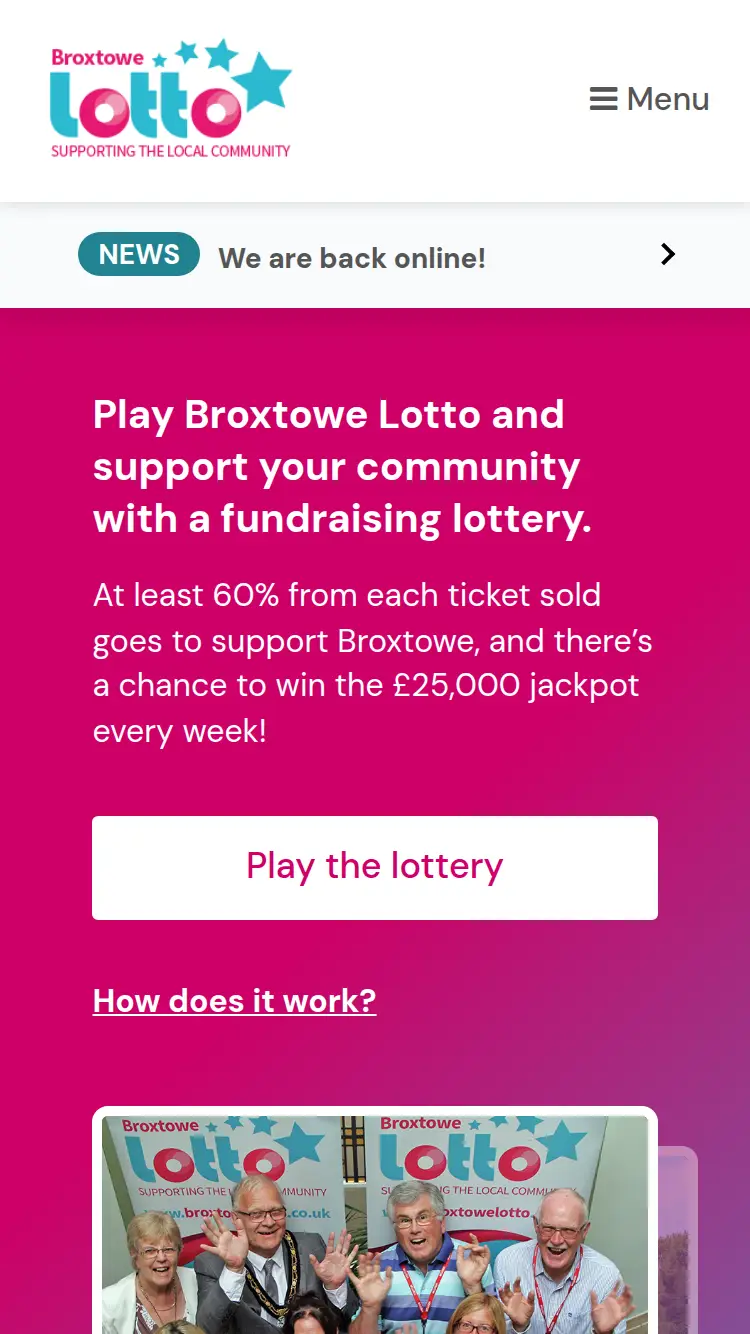Expand the 'We are back online!' news item
The width and height of the screenshot is (750, 1334).
[x=352, y=258]
